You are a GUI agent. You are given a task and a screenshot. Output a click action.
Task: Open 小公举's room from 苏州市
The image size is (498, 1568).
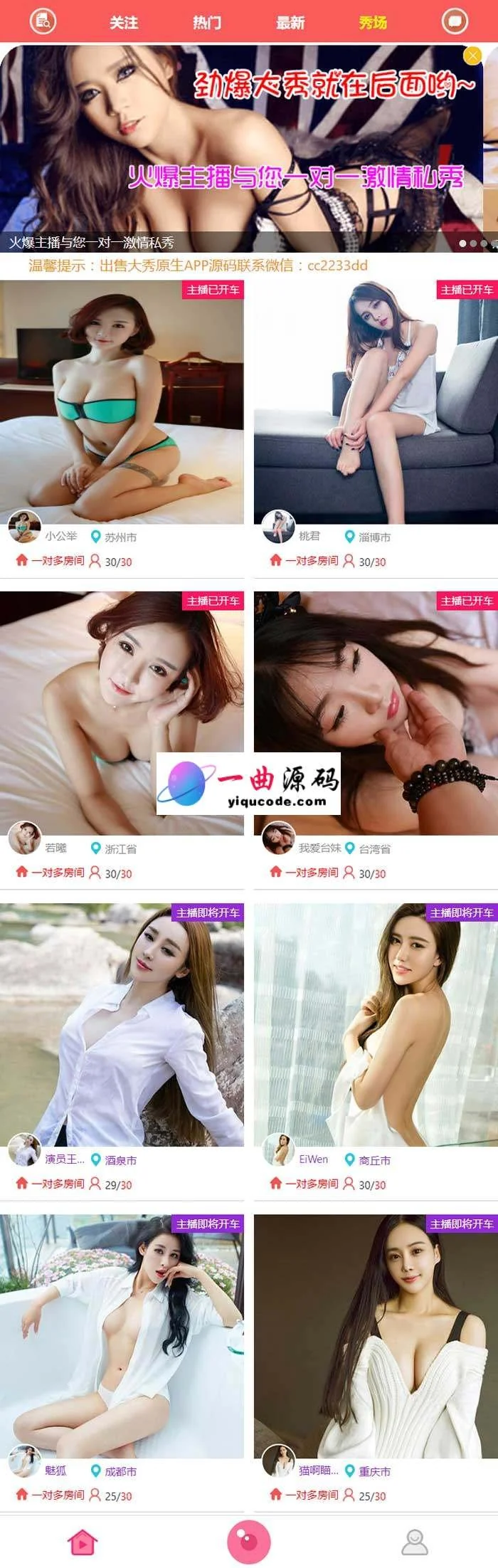122,402
